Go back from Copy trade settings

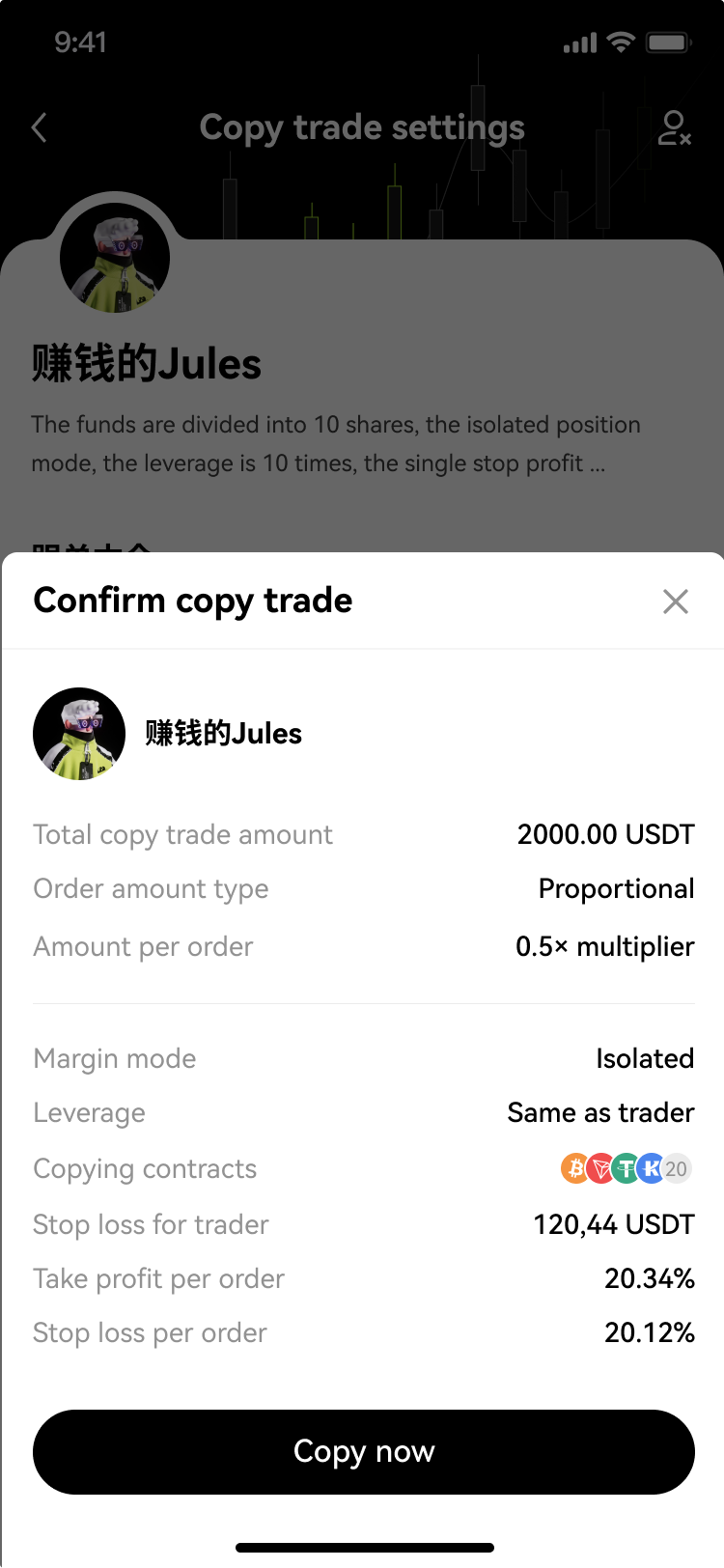[x=40, y=127]
